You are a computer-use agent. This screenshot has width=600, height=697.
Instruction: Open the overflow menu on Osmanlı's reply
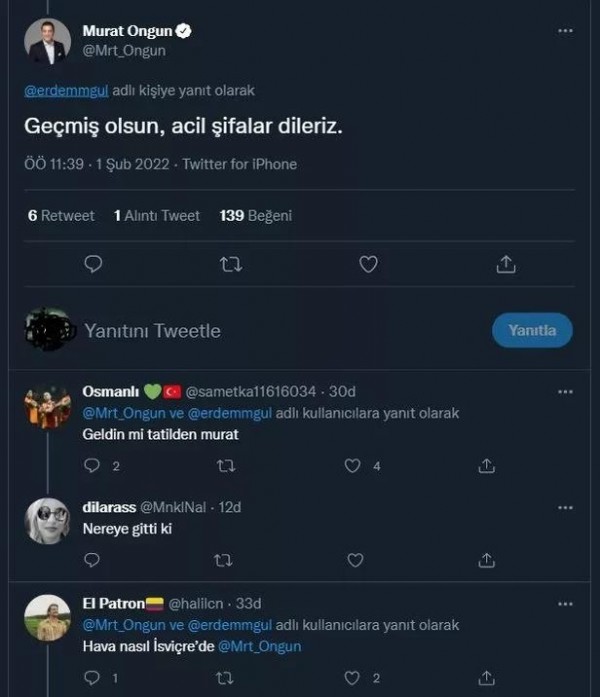click(x=565, y=391)
